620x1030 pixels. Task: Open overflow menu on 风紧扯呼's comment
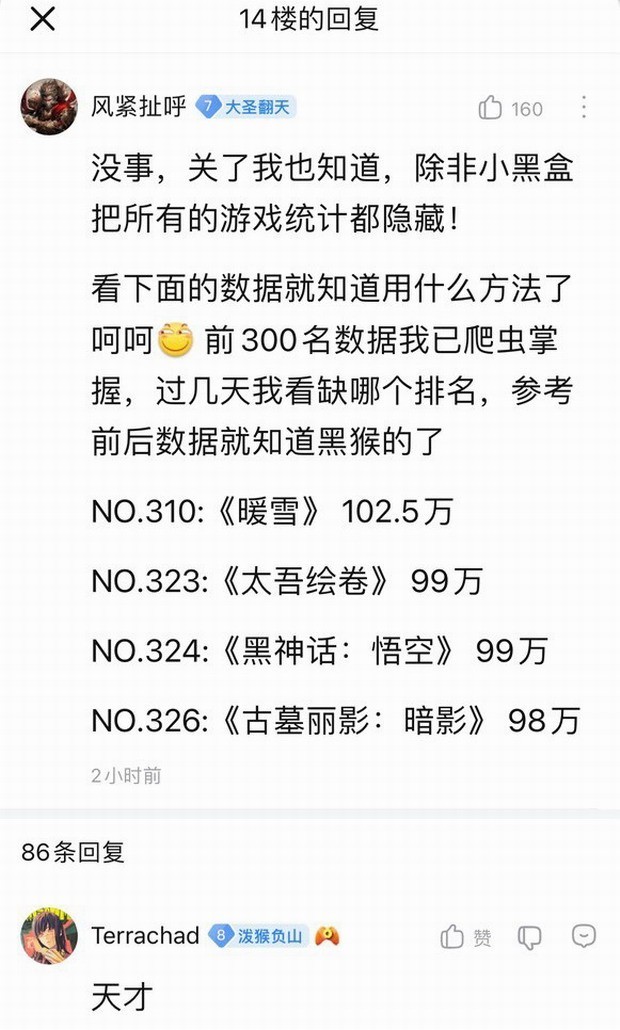(x=584, y=108)
